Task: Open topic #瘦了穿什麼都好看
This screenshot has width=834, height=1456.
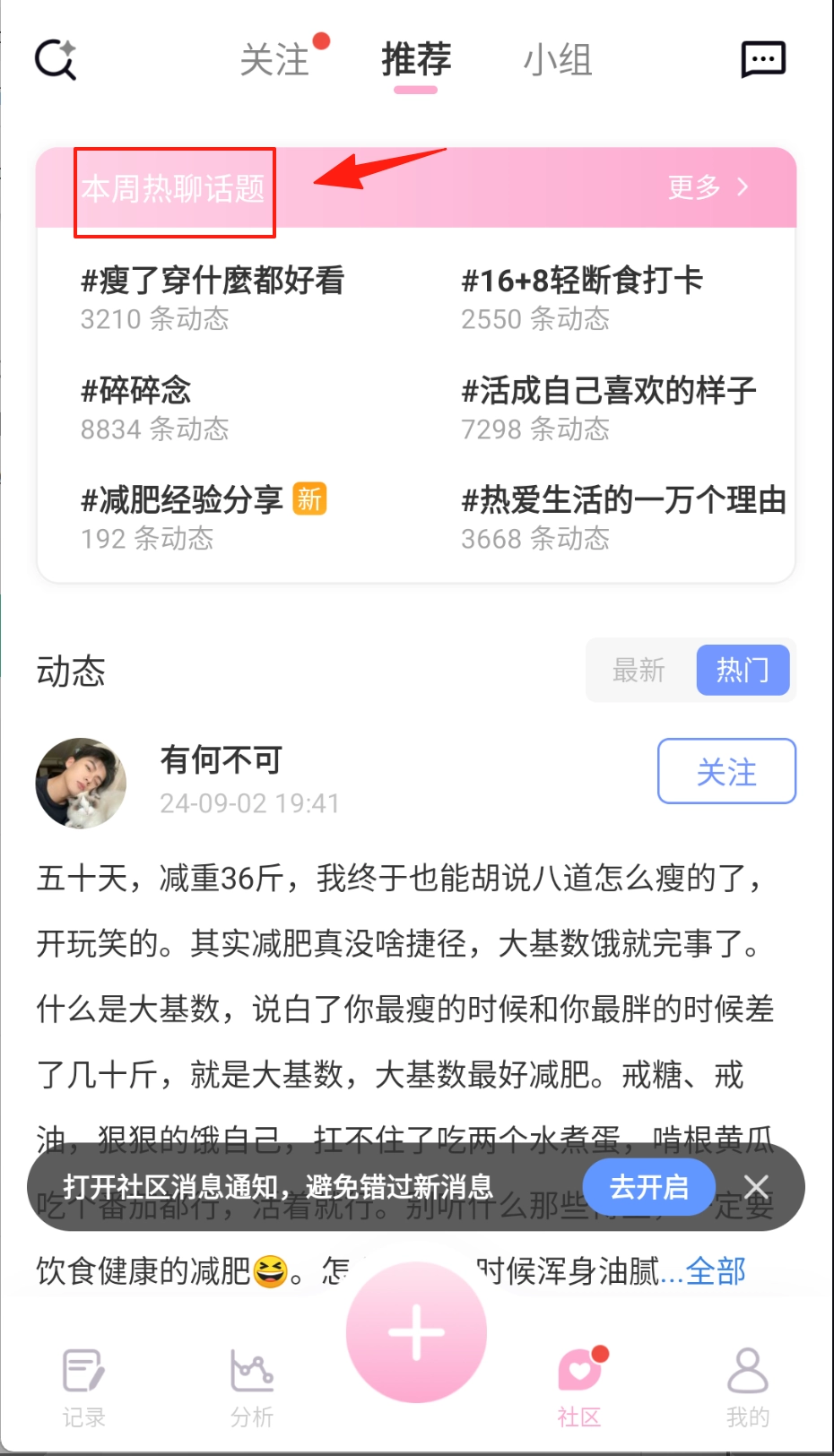Action: [213, 281]
